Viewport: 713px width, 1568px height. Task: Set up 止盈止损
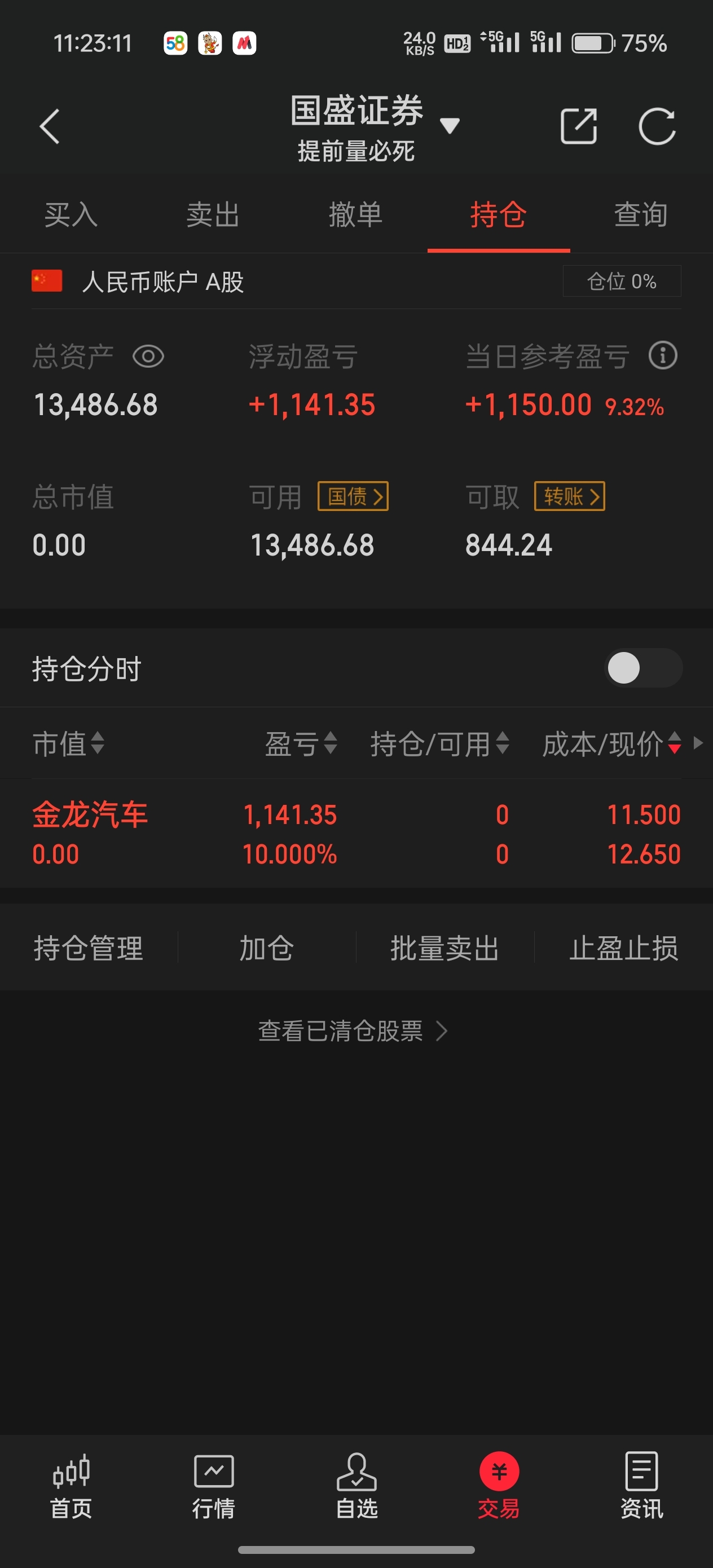coord(623,948)
